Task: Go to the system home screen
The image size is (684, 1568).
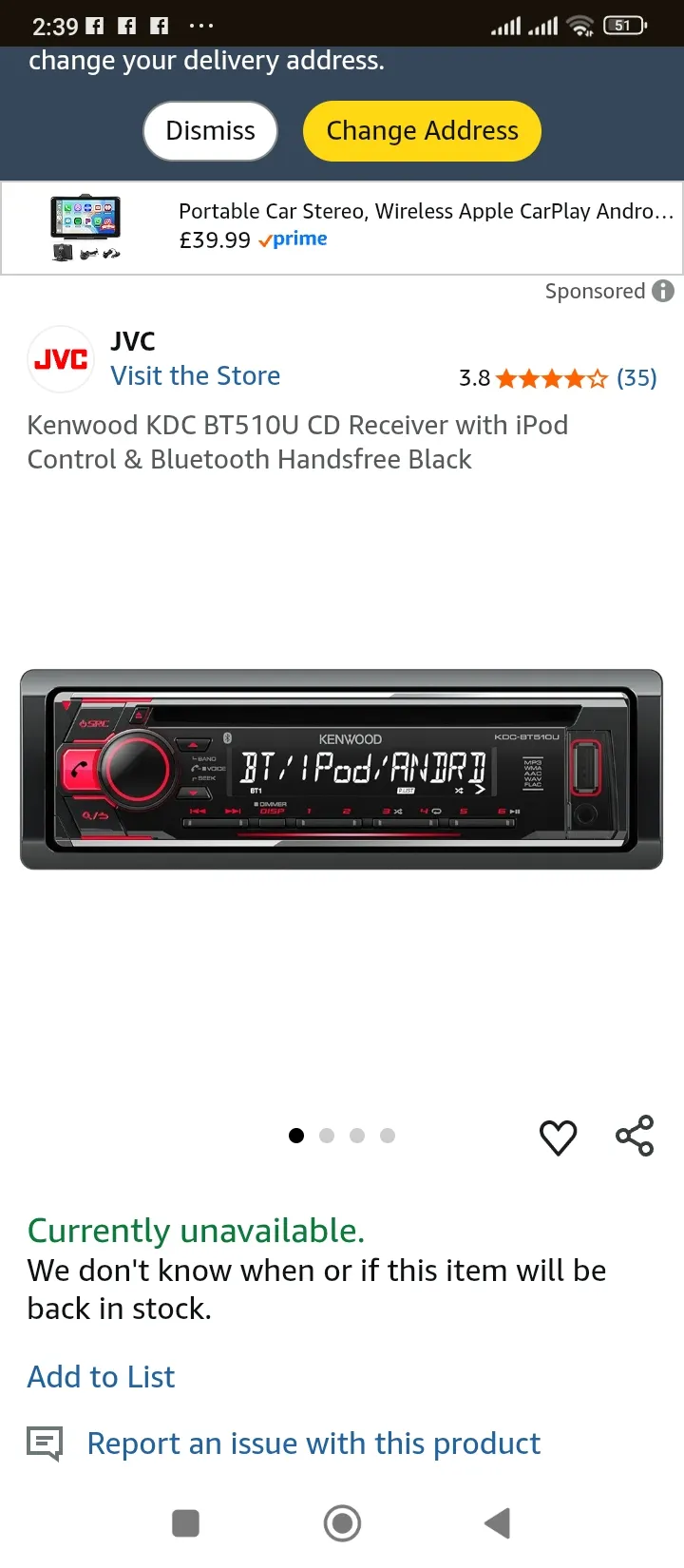Action: tap(342, 1523)
